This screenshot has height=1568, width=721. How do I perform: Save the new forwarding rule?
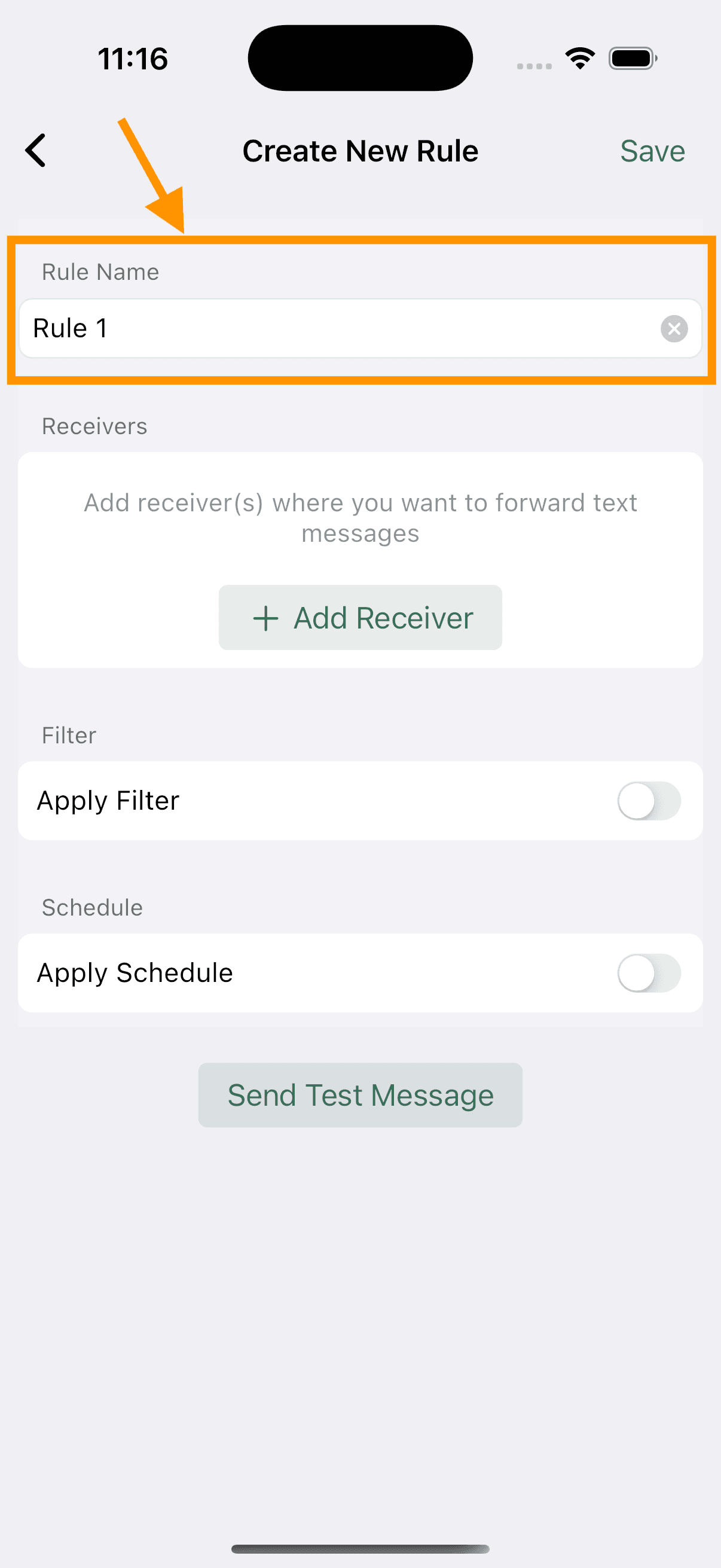[x=652, y=151]
